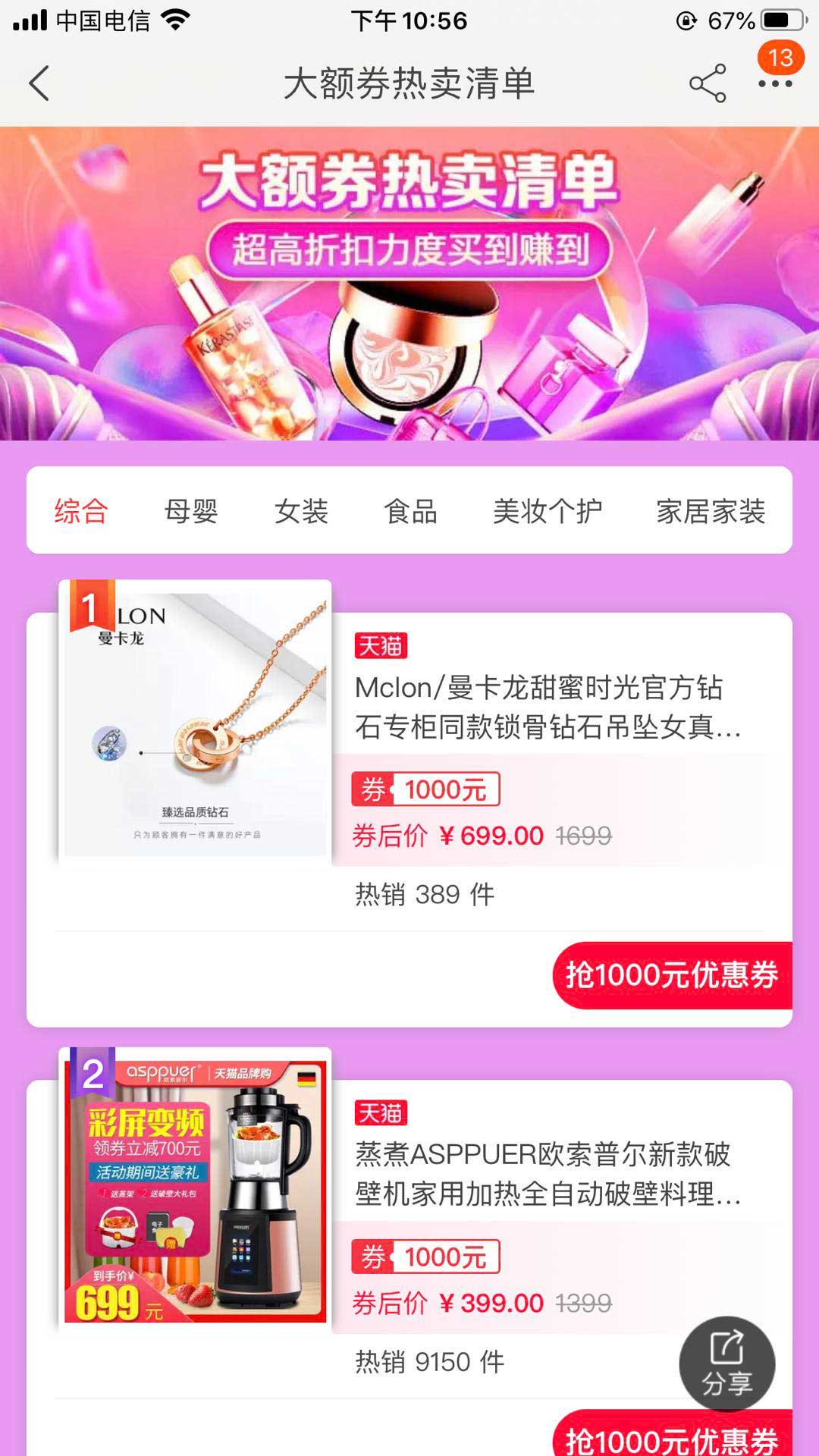Open the three-dot overflow menu
This screenshot has height=1456, width=819.
point(775,83)
